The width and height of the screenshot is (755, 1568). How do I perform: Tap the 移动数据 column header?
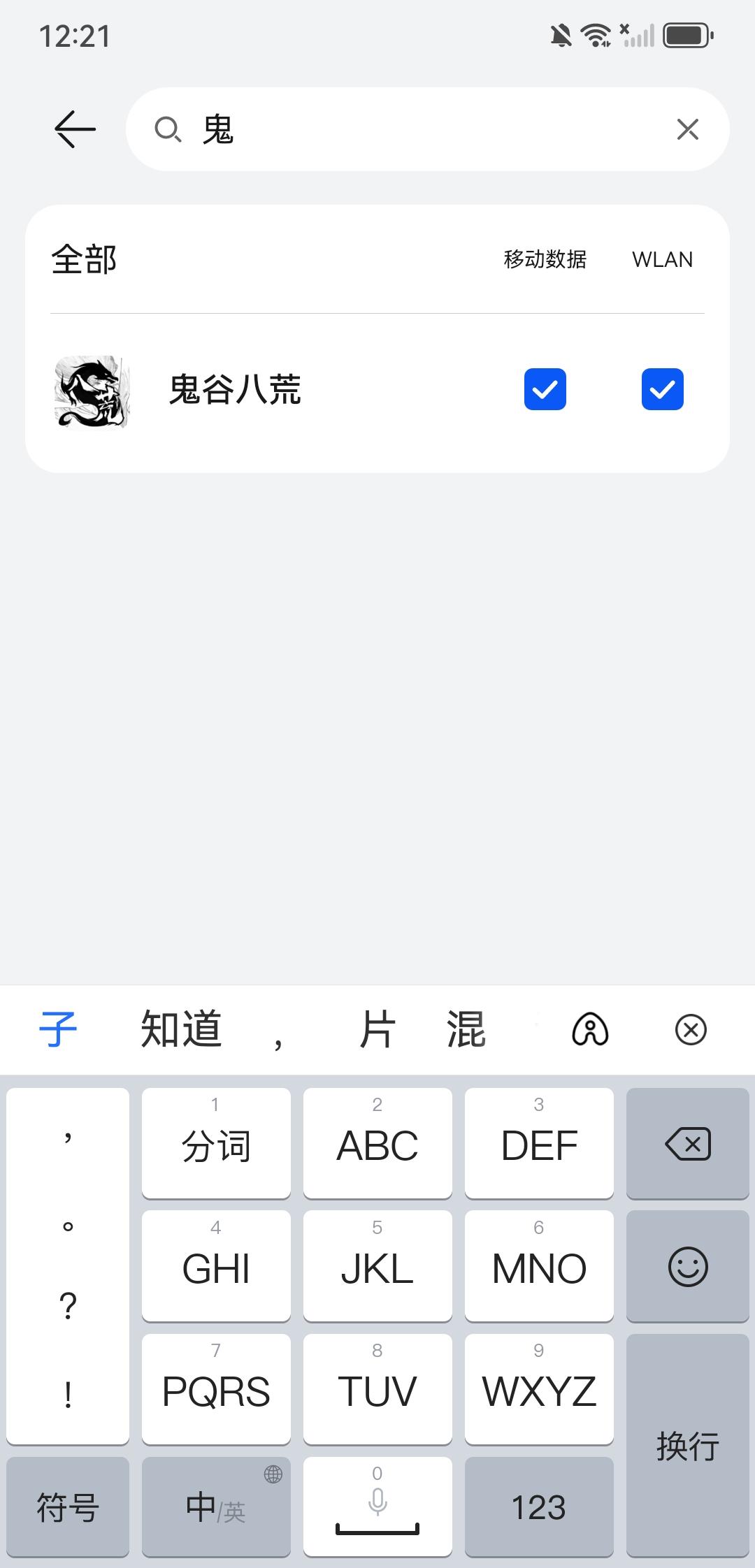pos(545,259)
